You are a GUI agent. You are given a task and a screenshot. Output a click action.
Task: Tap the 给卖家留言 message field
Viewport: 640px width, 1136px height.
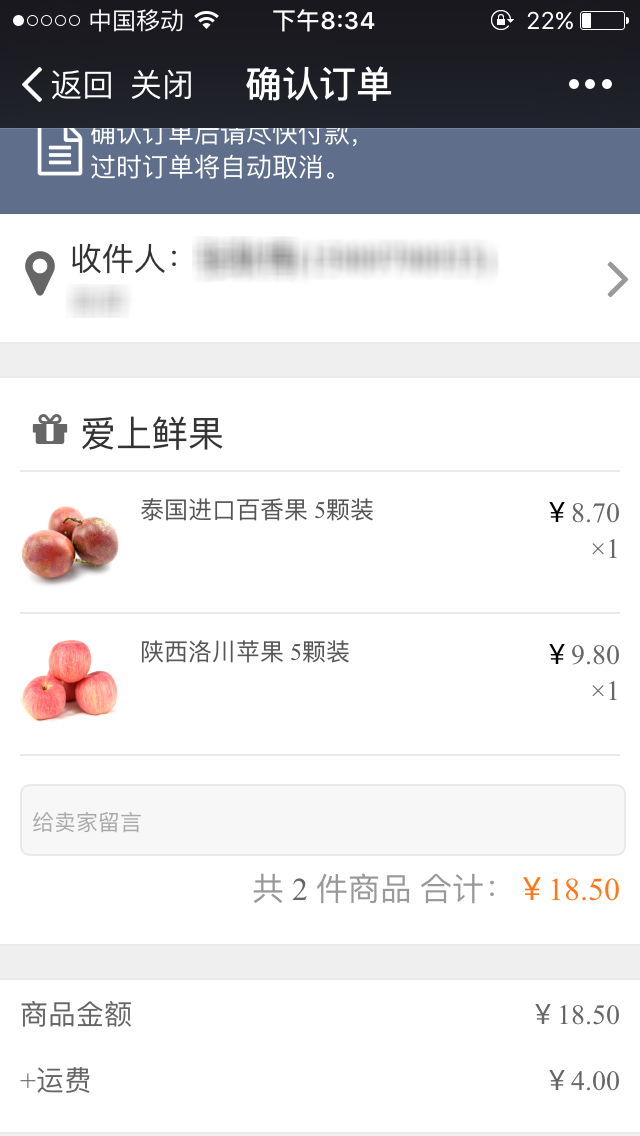point(322,821)
